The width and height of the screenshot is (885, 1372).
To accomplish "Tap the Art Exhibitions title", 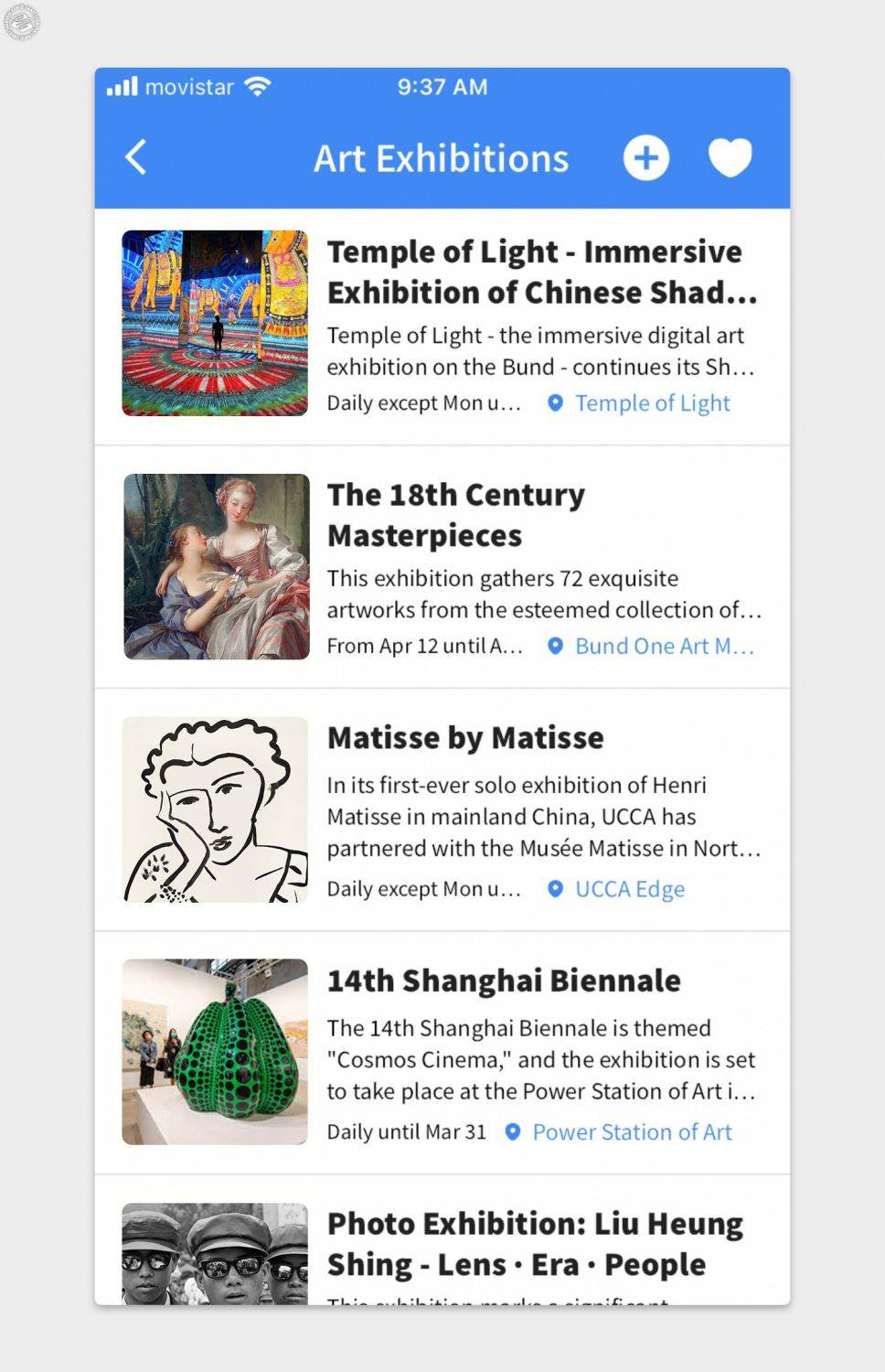I will [442, 157].
